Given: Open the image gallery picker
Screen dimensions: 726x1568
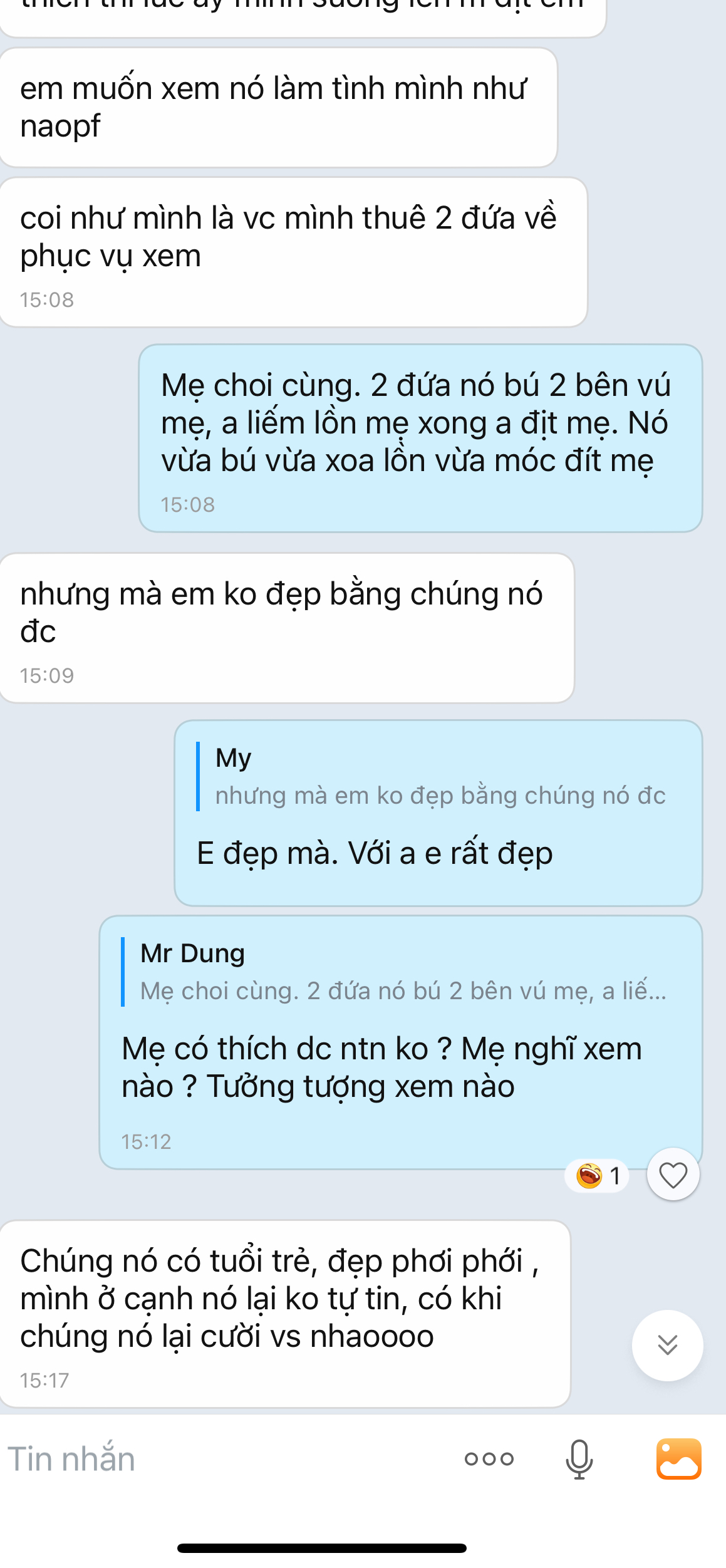Looking at the screenshot, I should pos(678,1459).
